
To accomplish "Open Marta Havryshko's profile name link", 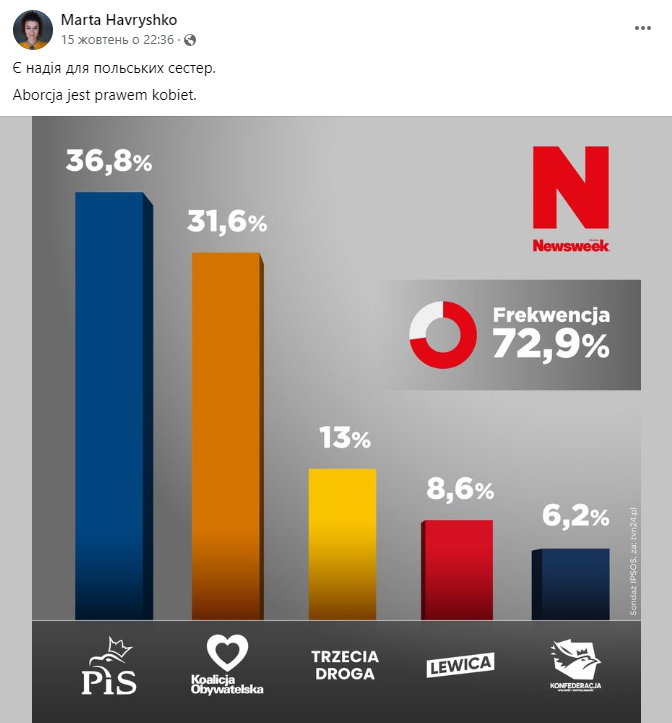I will point(119,20).
